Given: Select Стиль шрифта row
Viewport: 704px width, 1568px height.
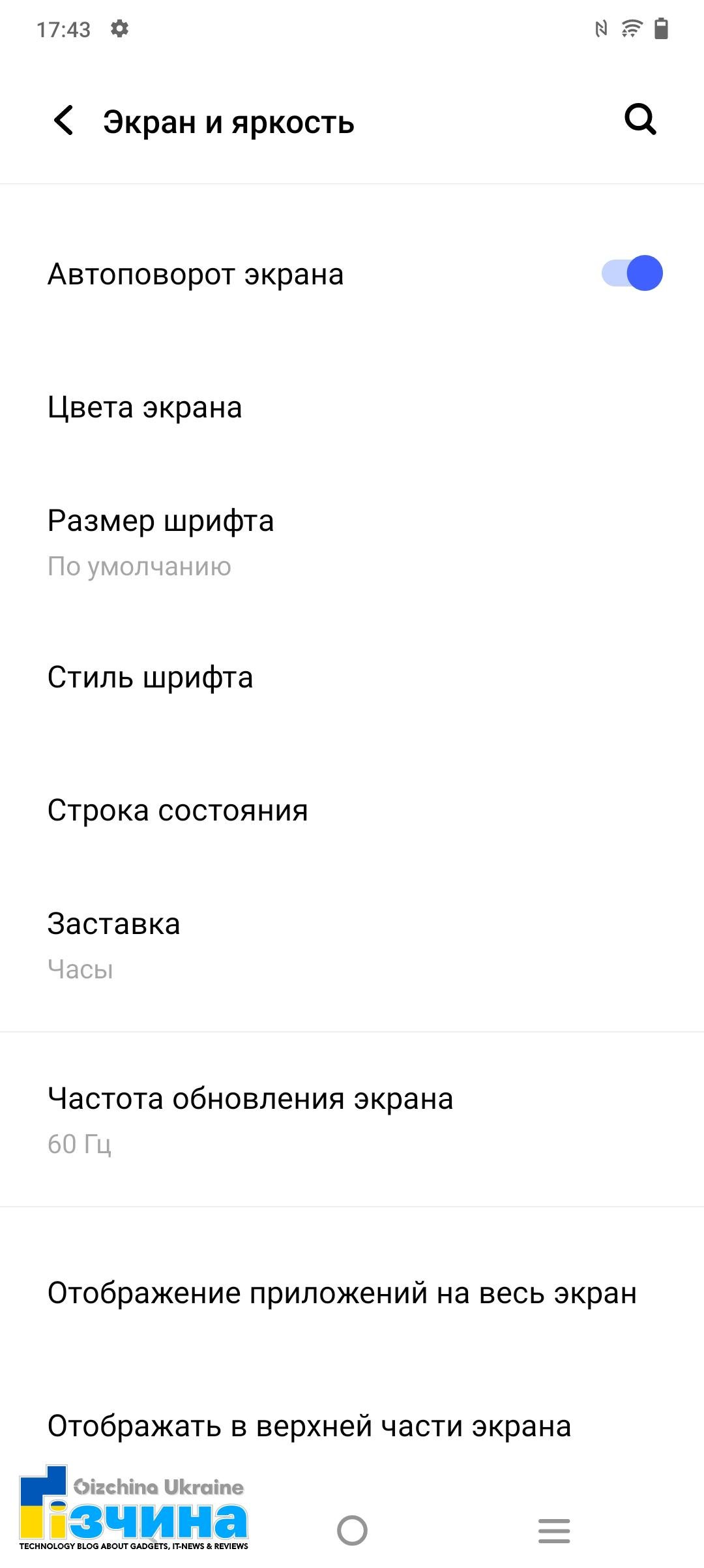Looking at the screenshot, I should pyautogui.click(x=352, y=678).
